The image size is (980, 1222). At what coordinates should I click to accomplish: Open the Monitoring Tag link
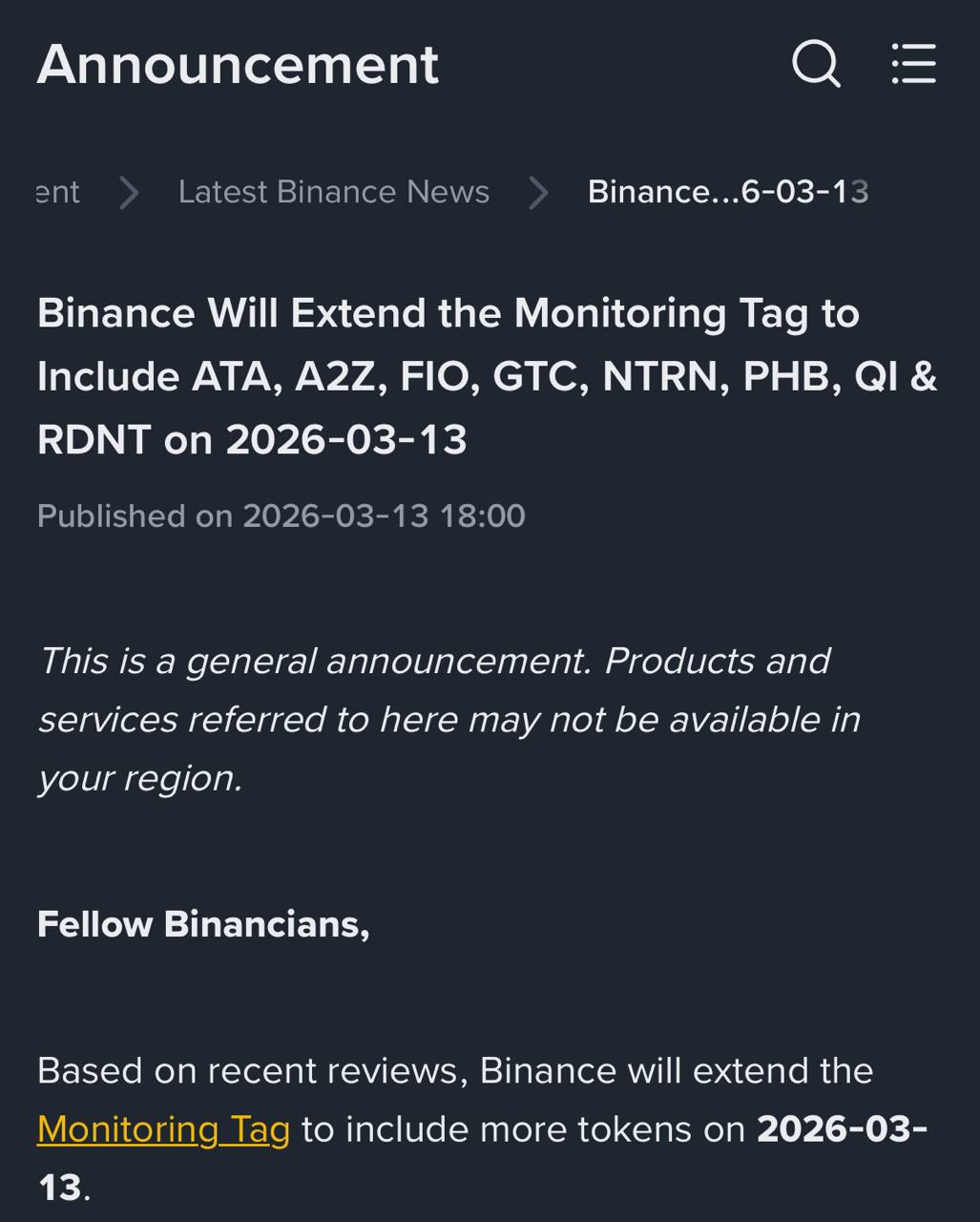pyautogui.click(x=163, y=1129)
